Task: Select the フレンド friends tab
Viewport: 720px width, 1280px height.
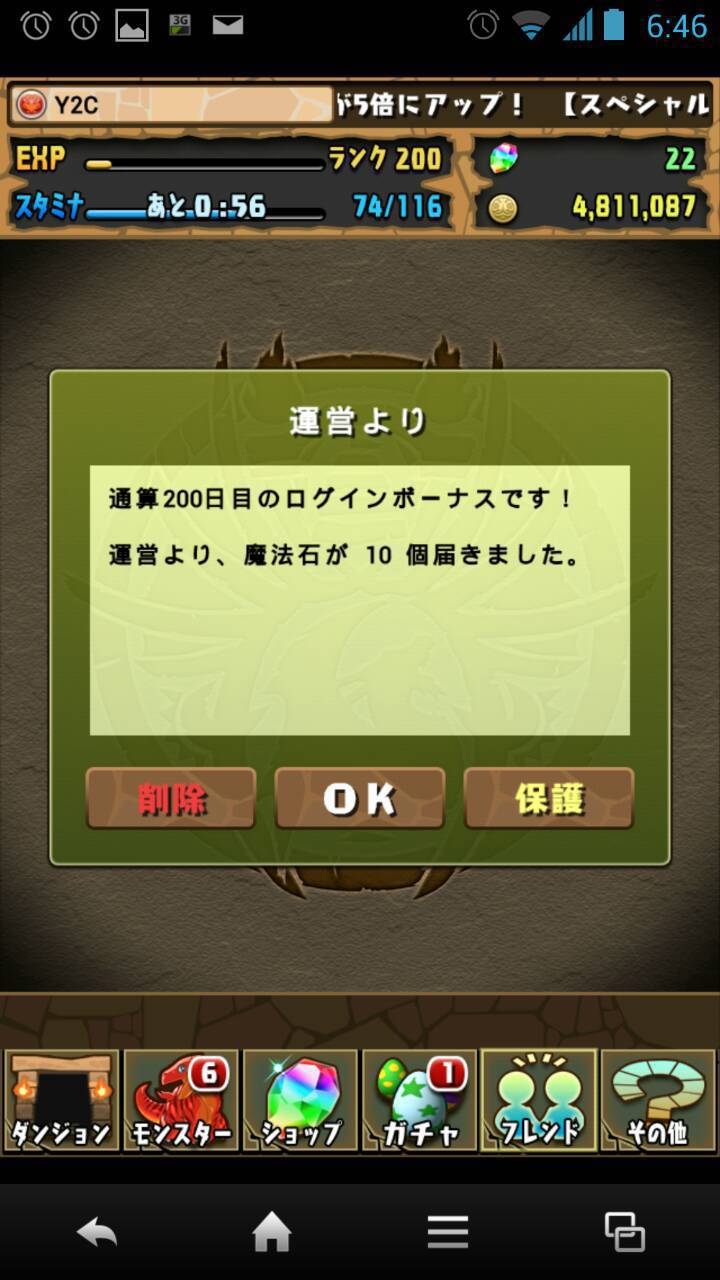Action: pyautogui.click(x=539, y=1100)
